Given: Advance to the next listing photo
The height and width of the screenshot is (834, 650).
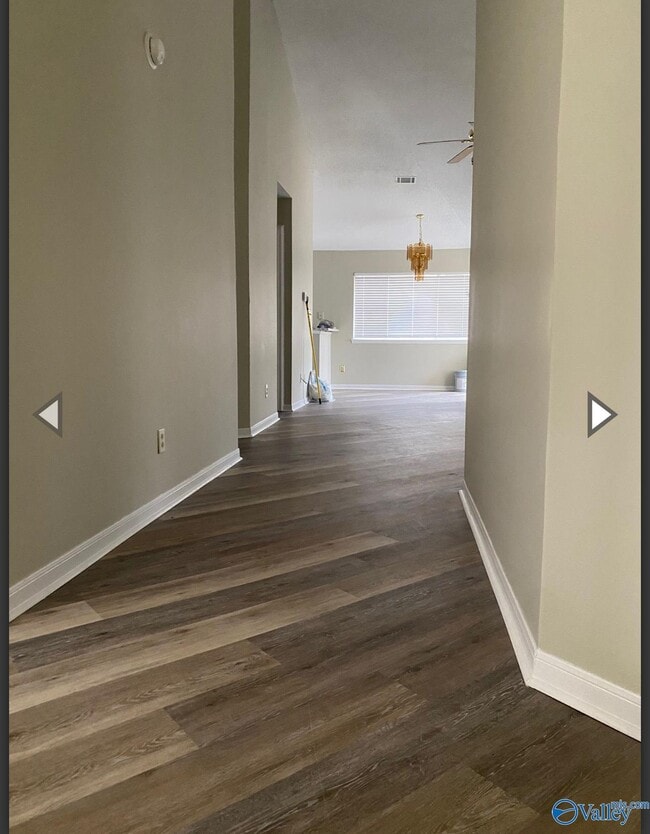Looking at the screenshot, I should coord(600,414).
